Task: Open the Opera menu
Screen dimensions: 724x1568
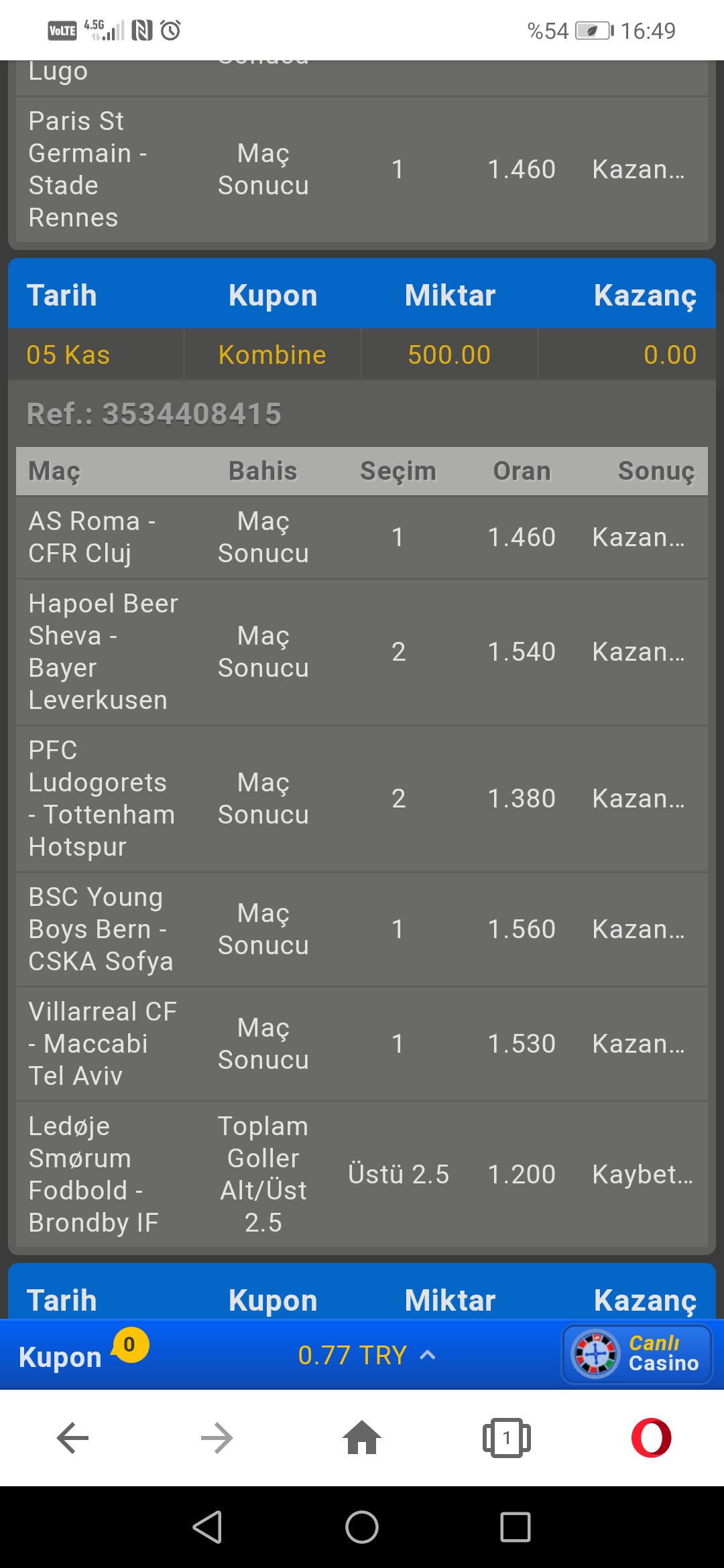Action: 652,1438
